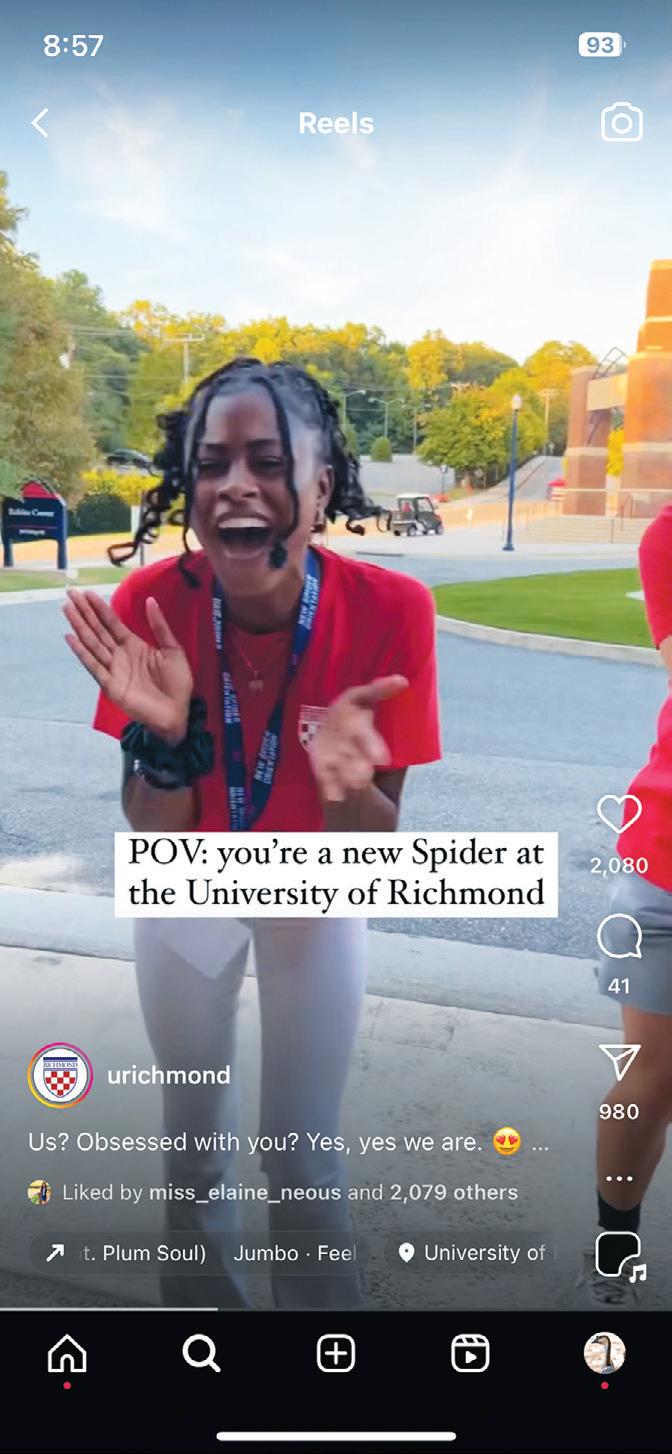This screenshot has width=672, height=1454.
Task: Create a new post with the plus tab
Action: 336,1354
